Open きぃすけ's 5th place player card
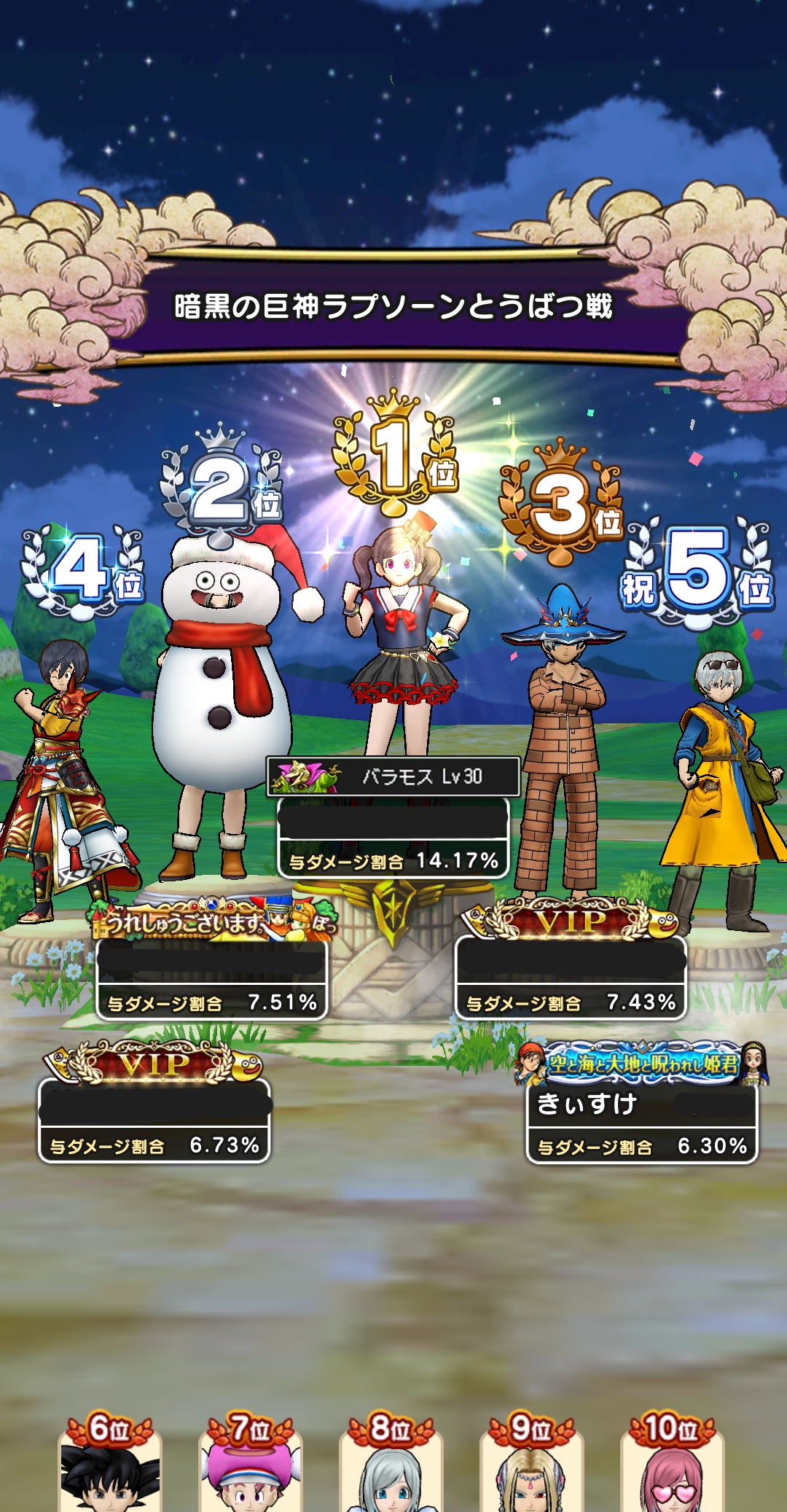This screenshot has width=787, height=1512. [642, 1123]
